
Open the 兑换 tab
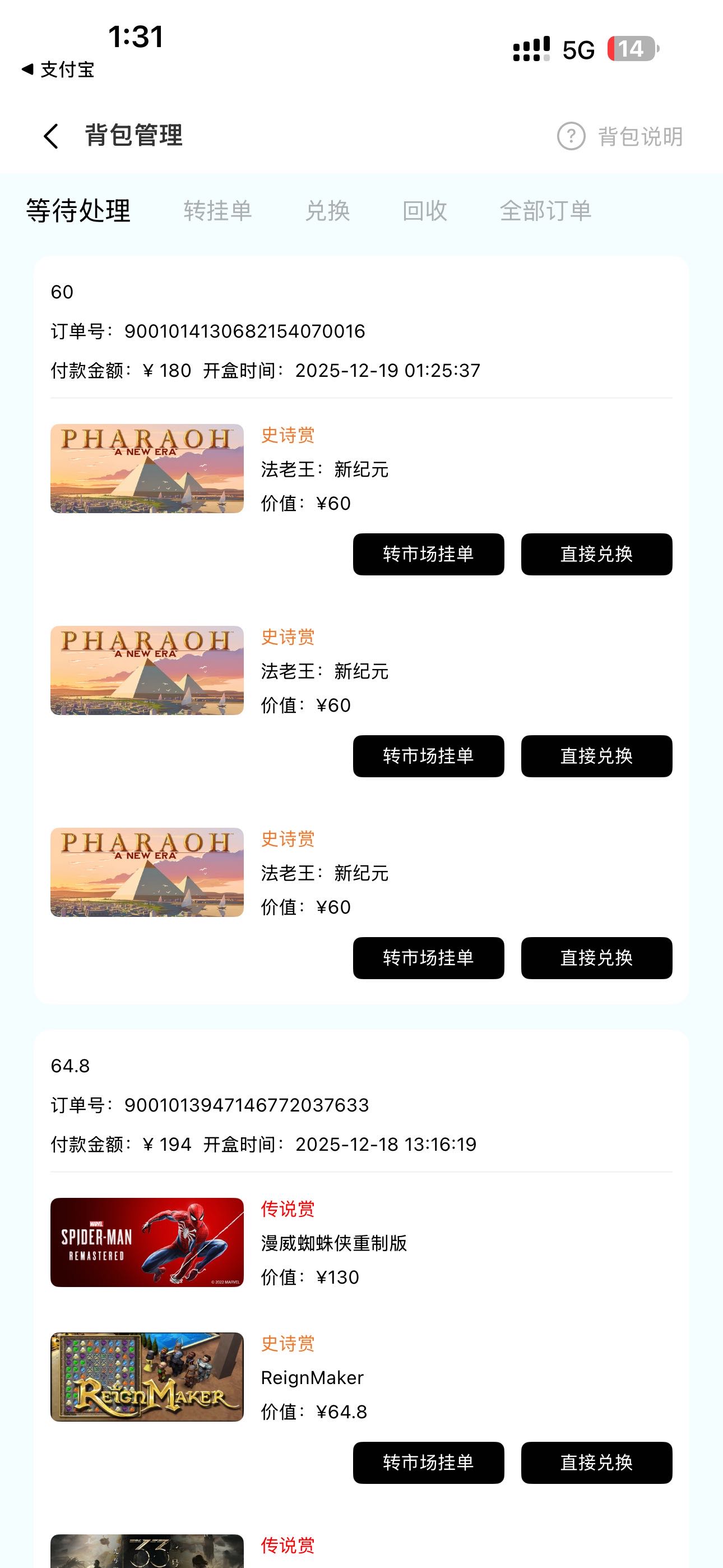coord(327,211)
